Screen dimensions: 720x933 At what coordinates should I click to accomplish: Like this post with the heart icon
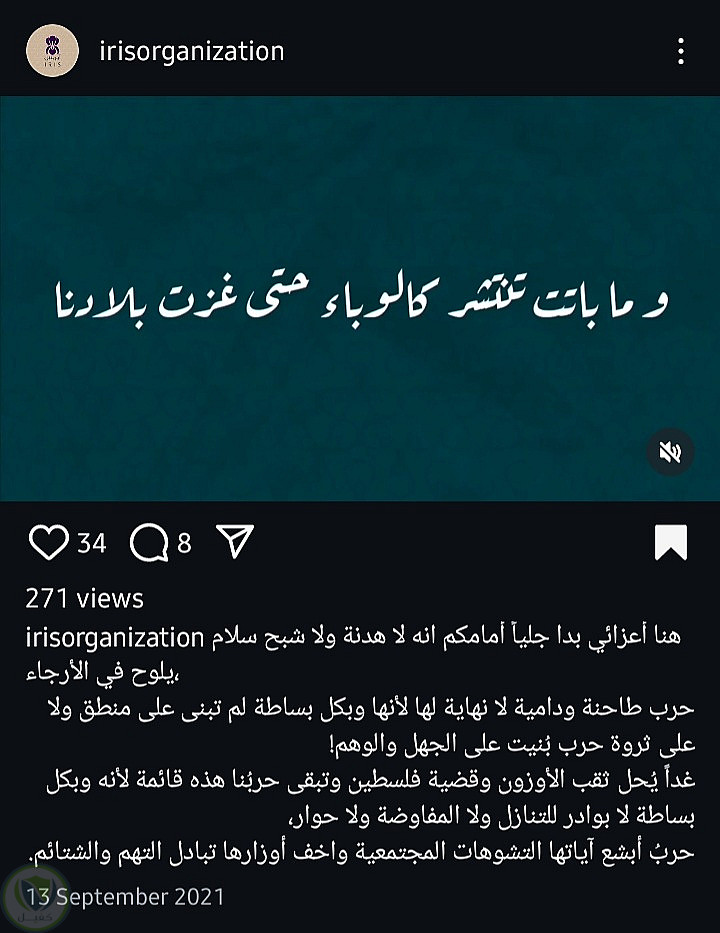48,542
